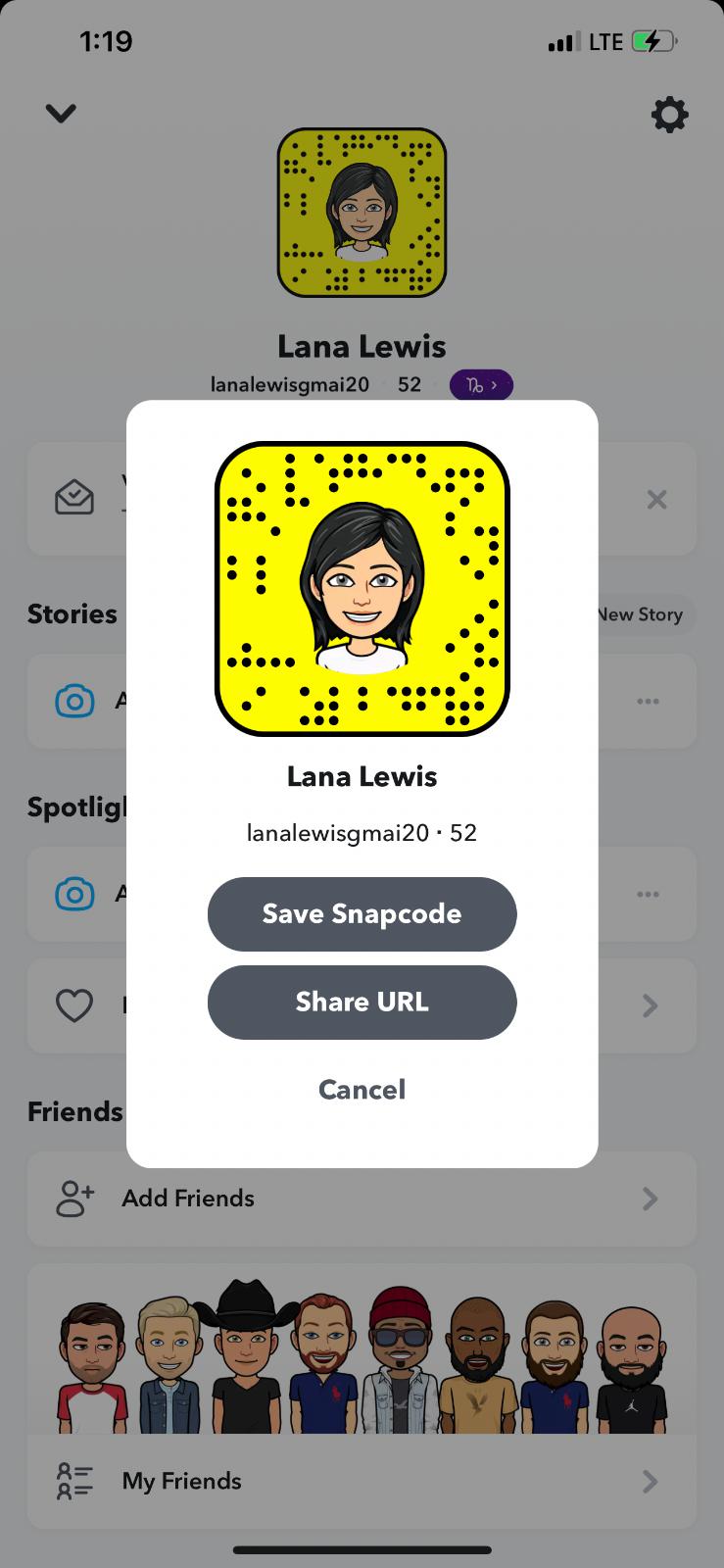Share the profile URL
The width and height of the screenshot is (724, 1568).
click(x=362, y=1002)
